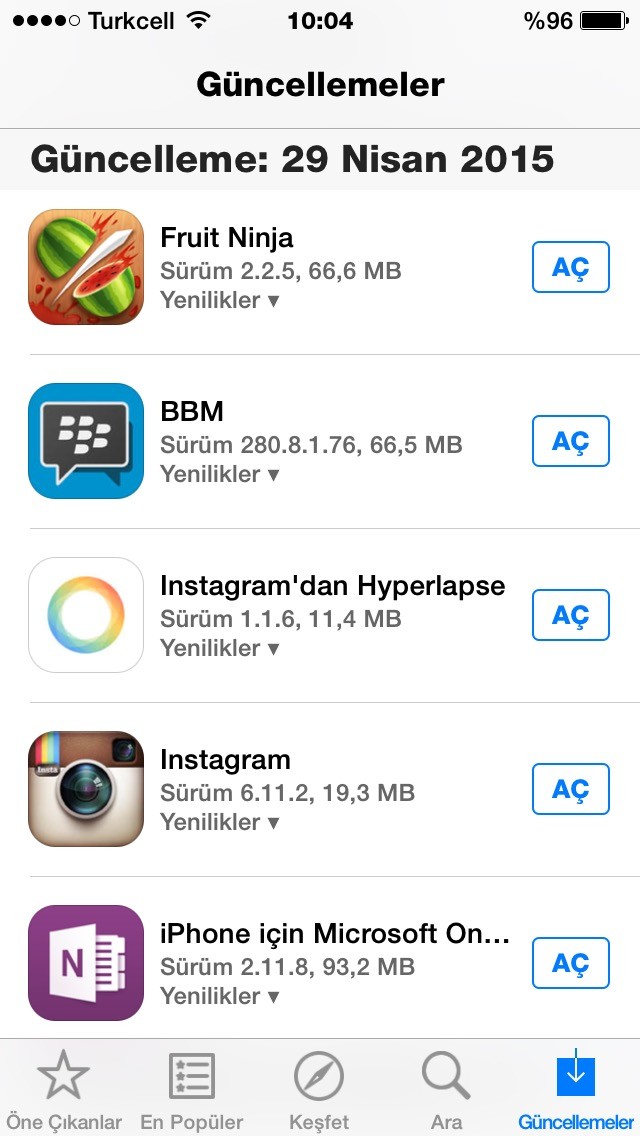
Task: Reveal Yenilikler for Instagram version 6.11.2
Action: point(219,822)
